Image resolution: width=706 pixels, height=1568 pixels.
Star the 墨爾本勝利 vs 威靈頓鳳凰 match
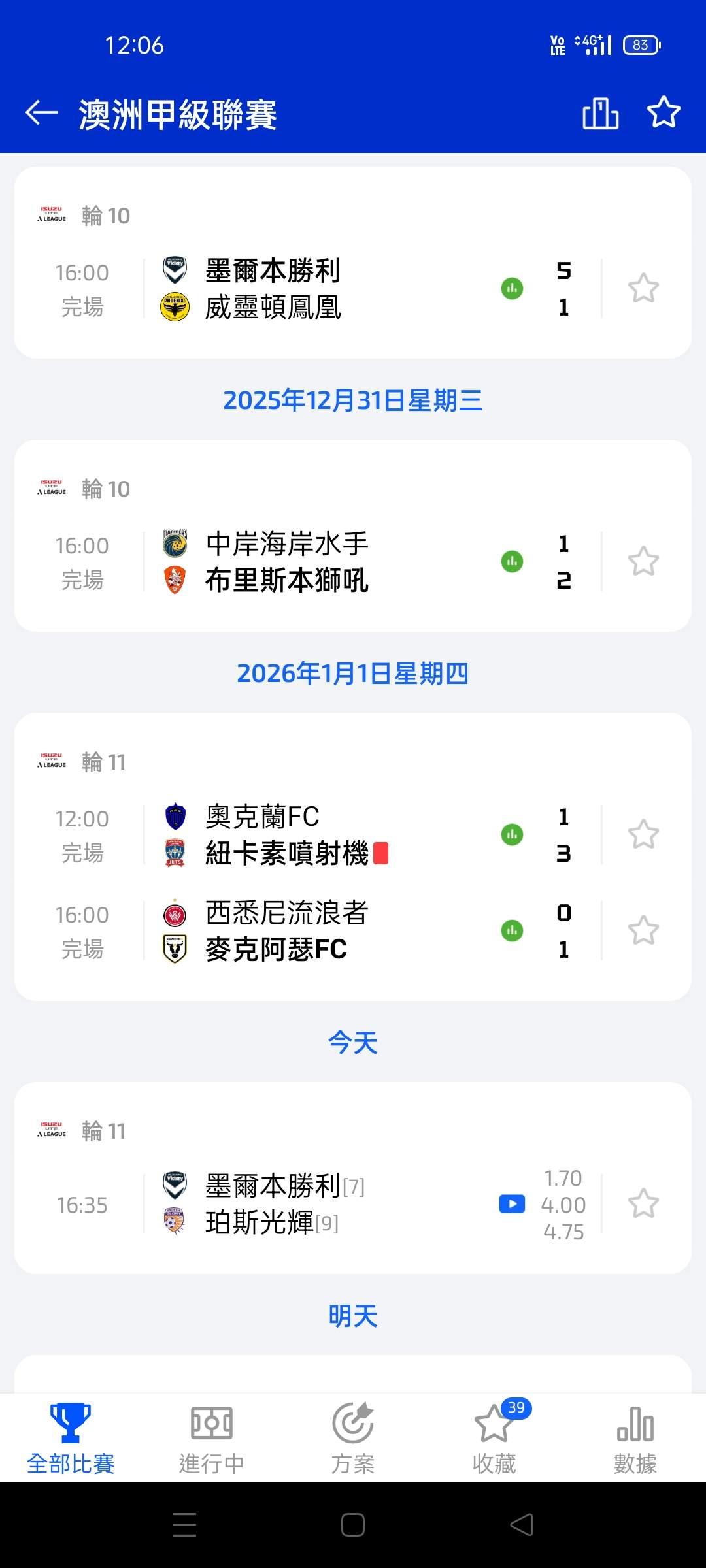[643, 289]
